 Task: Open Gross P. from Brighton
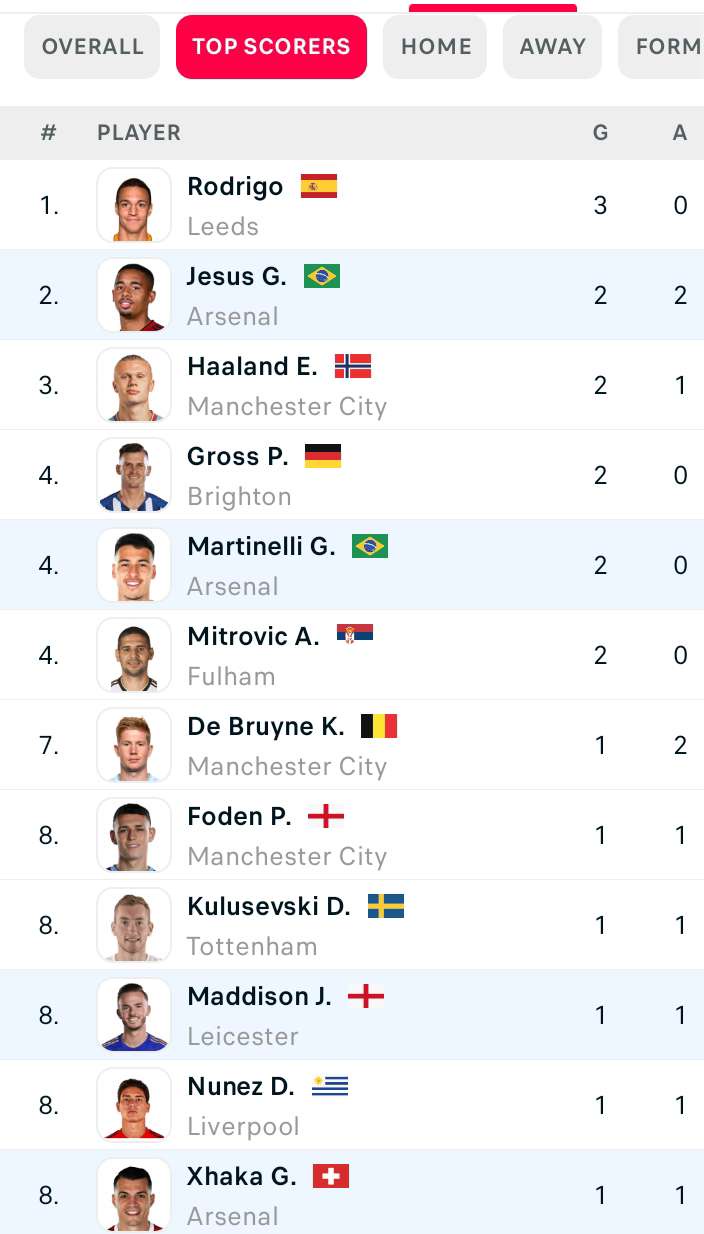pyautogui.click(x=352, y=475)
